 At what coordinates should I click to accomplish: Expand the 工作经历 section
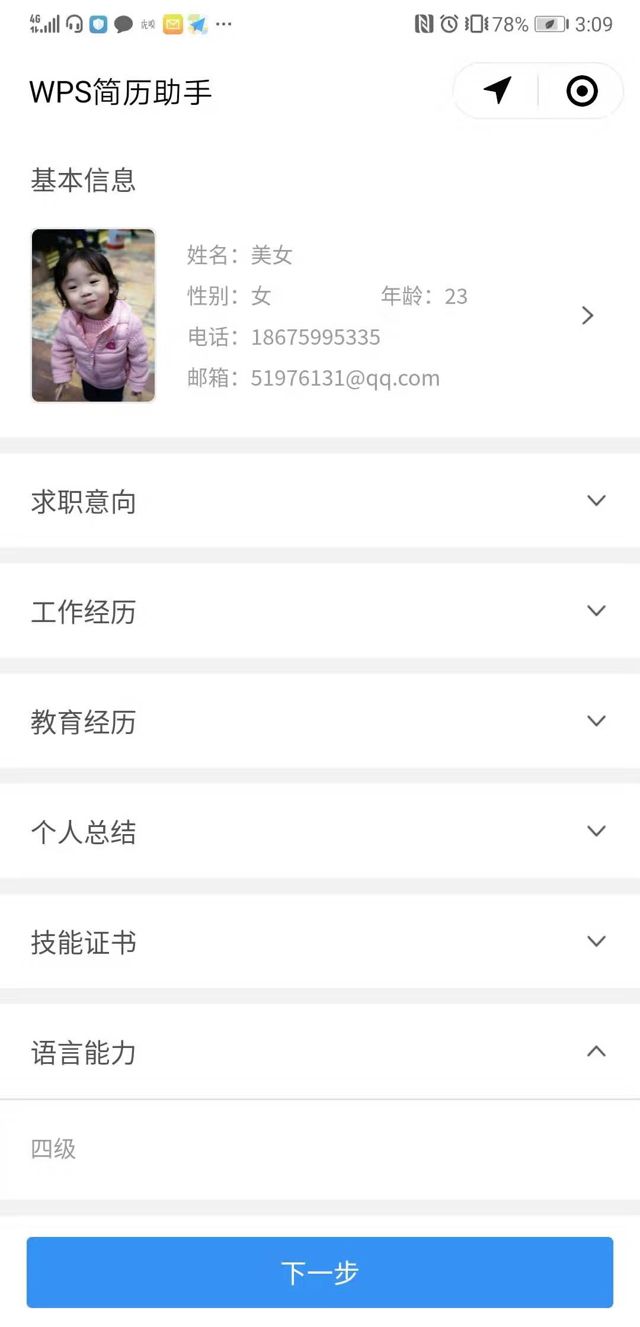tap(596, 611)
